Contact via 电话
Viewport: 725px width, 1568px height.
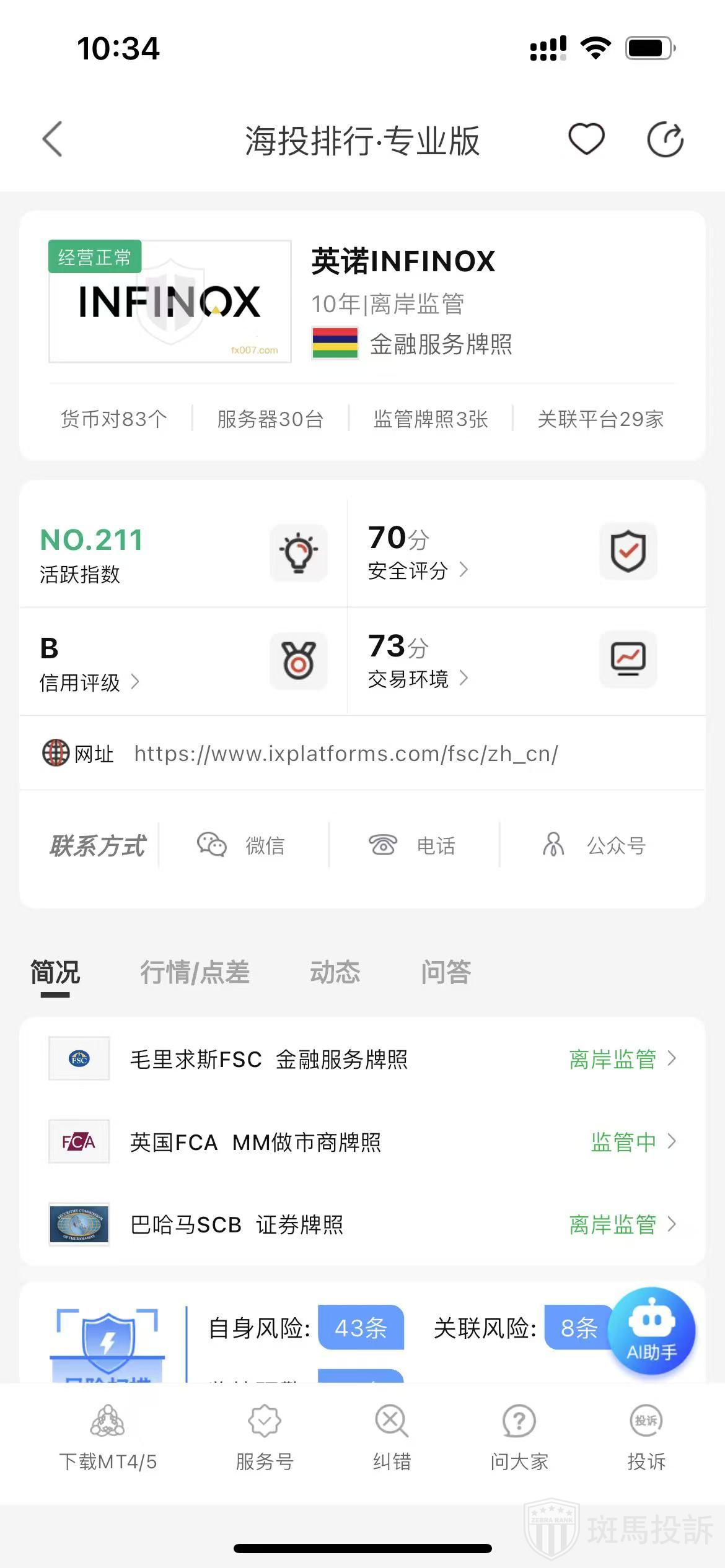413,845
